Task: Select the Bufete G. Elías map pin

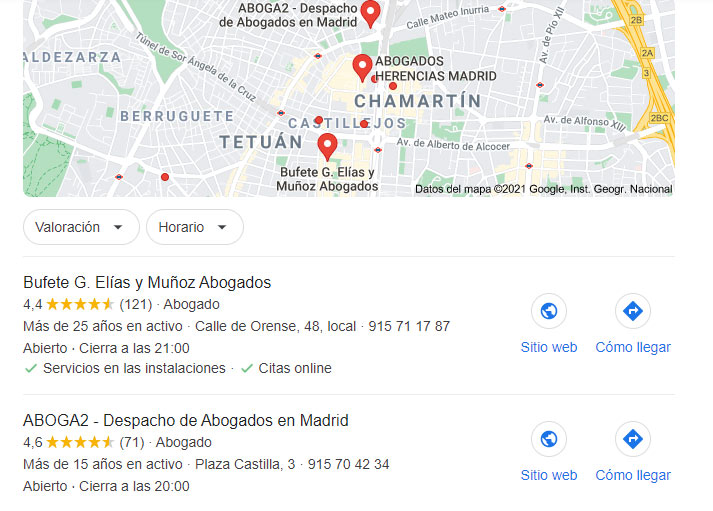Action: tap(326, 146)
